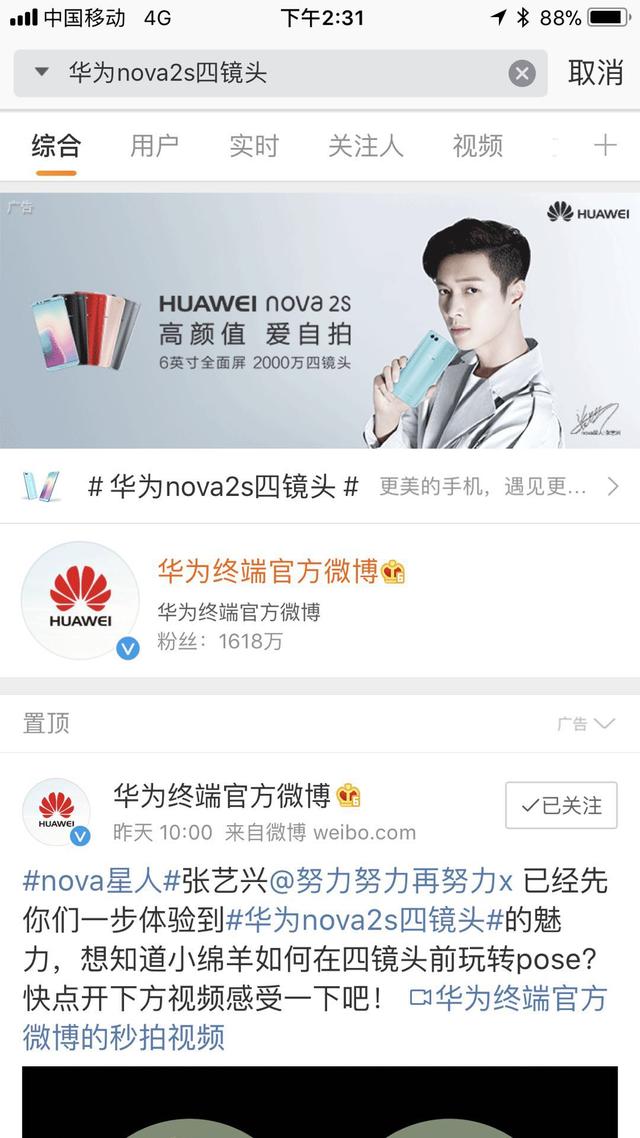
Task: Tap the post author's small Huawei avatar
Action: click(x=57, y=812)
